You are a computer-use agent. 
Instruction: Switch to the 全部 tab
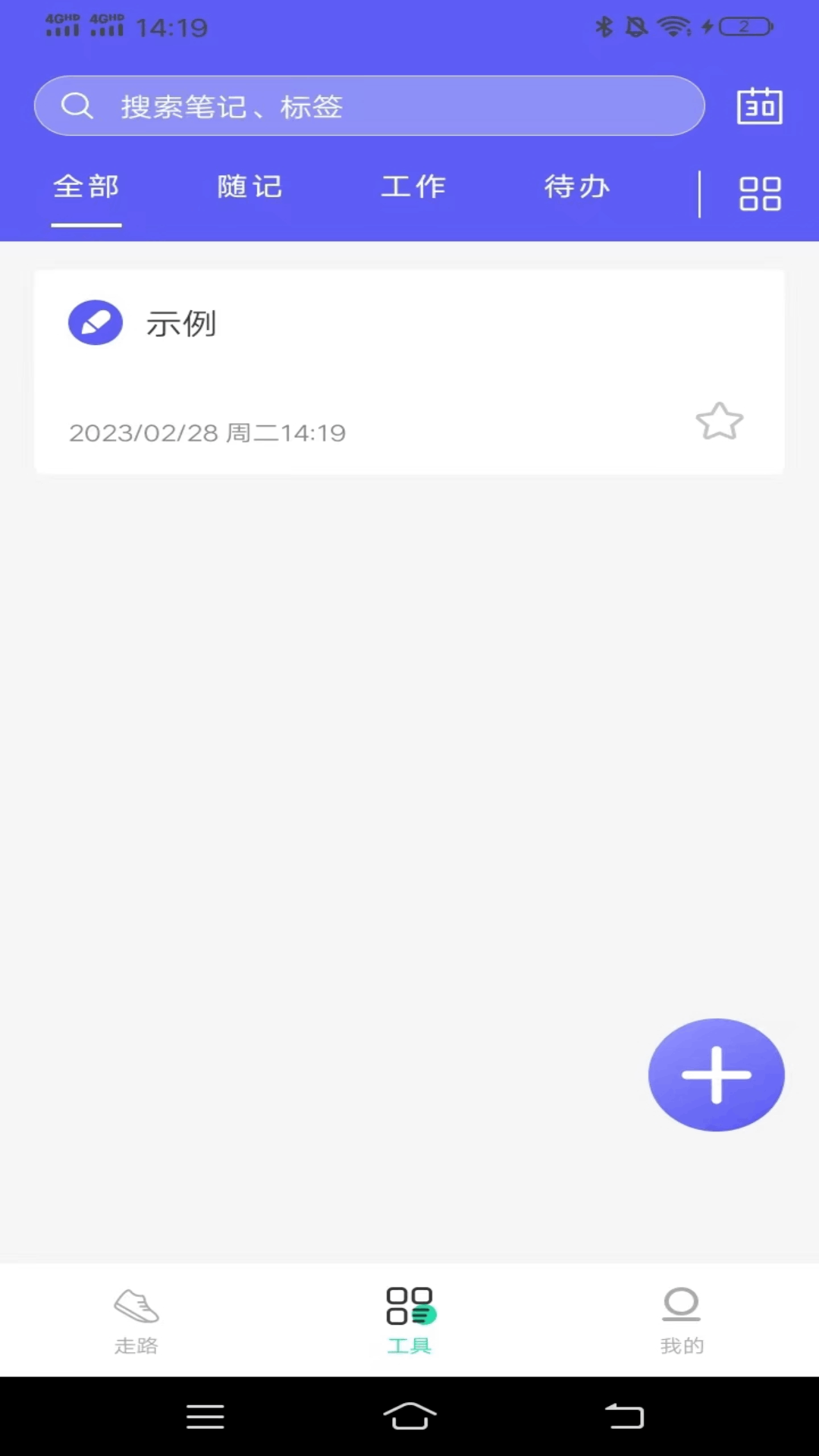(86, 187)
